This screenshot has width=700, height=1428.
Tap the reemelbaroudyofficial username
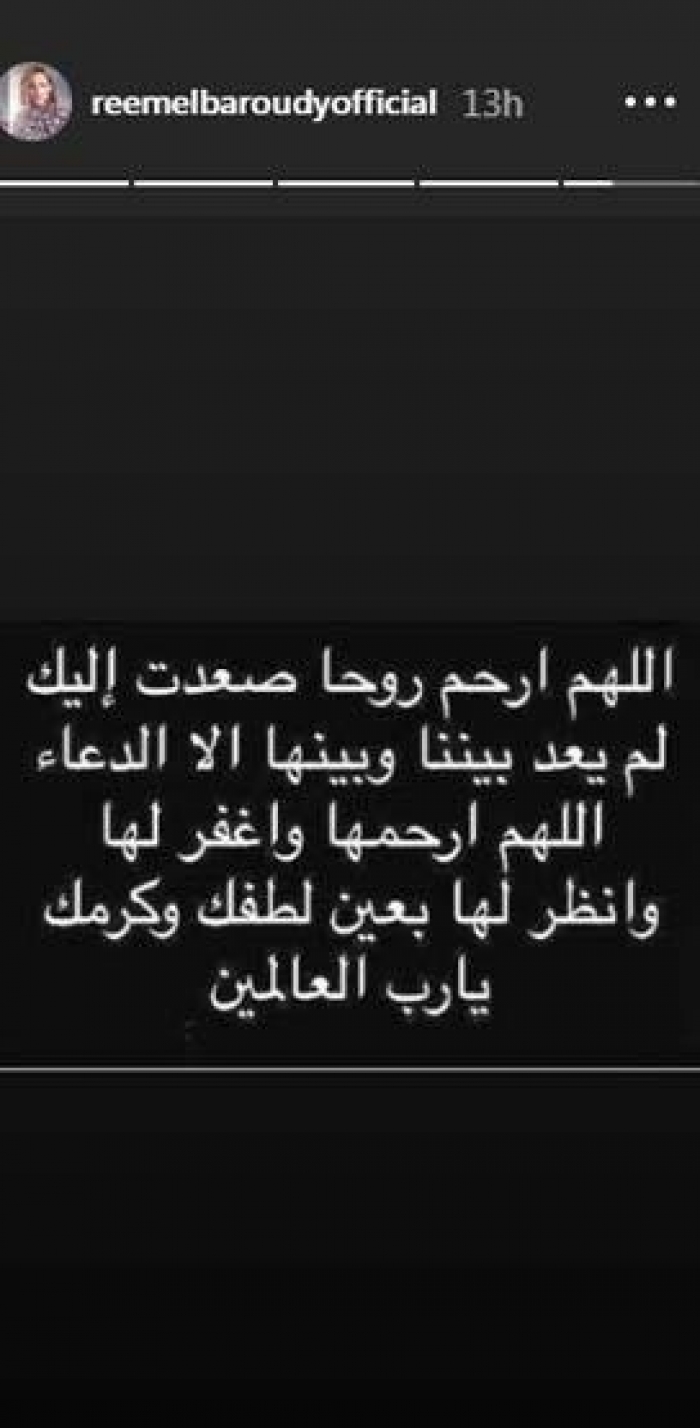(x=264, y=103)
